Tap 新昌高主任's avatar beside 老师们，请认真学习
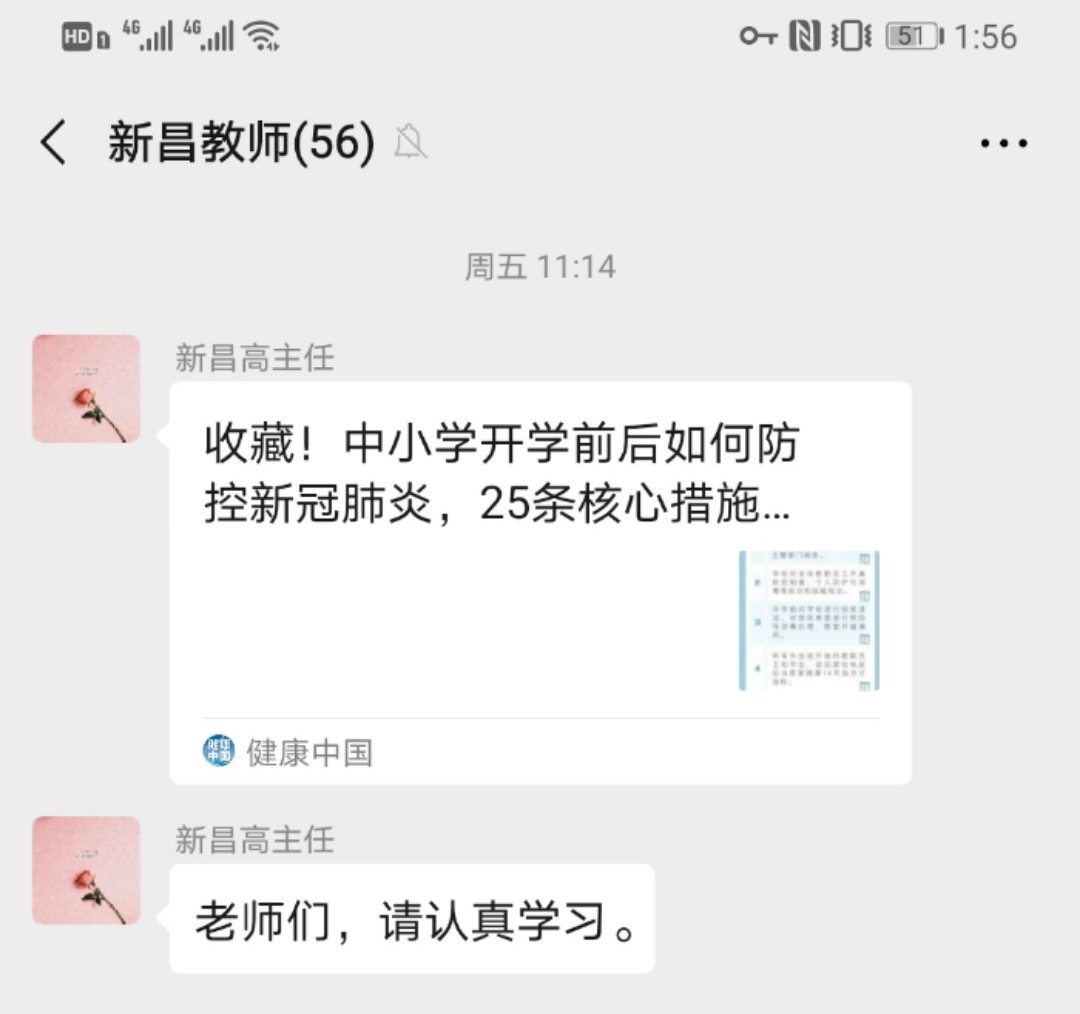The height and width of the screenshot is (1014, 1080). pyautogui.click(x=86, y=870)
